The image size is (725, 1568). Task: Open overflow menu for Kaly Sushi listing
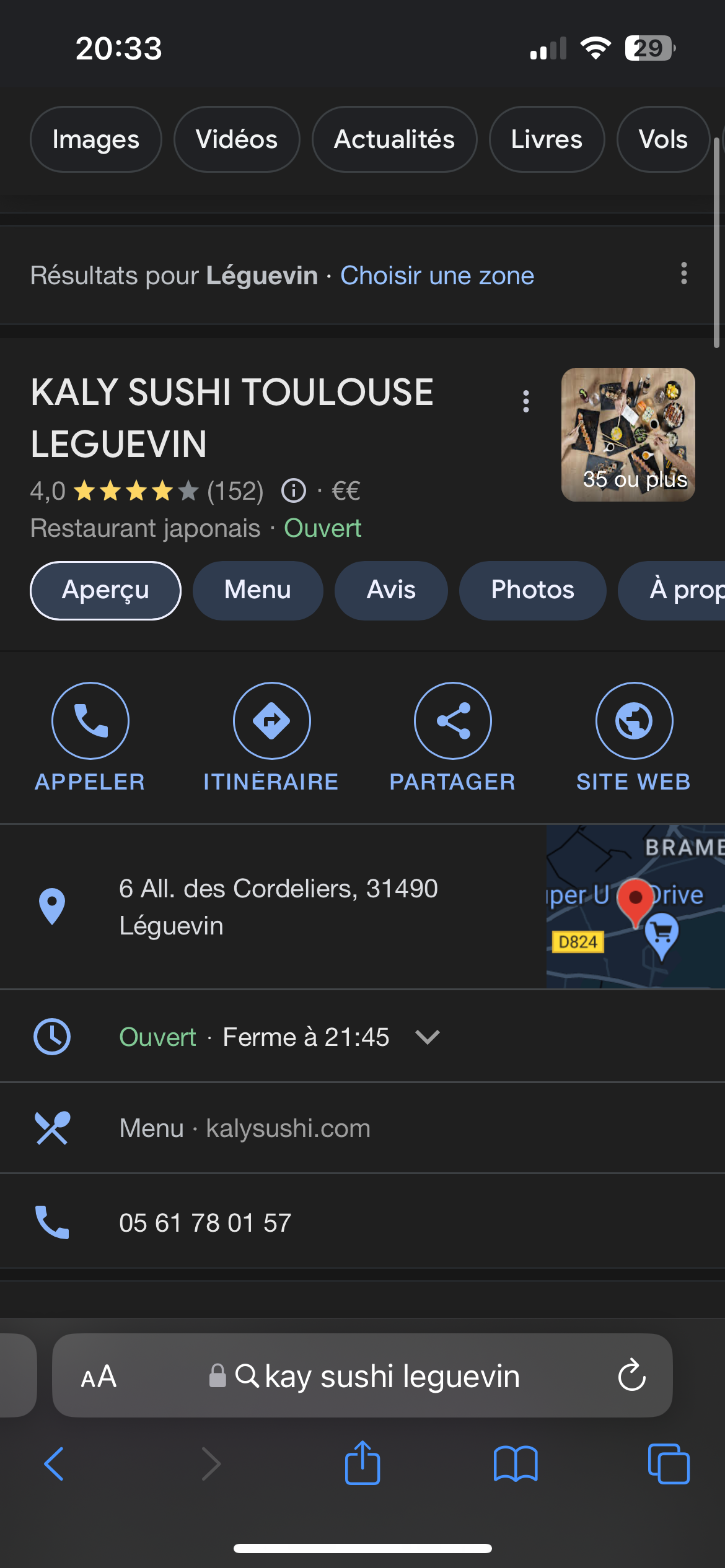point(526,401)
